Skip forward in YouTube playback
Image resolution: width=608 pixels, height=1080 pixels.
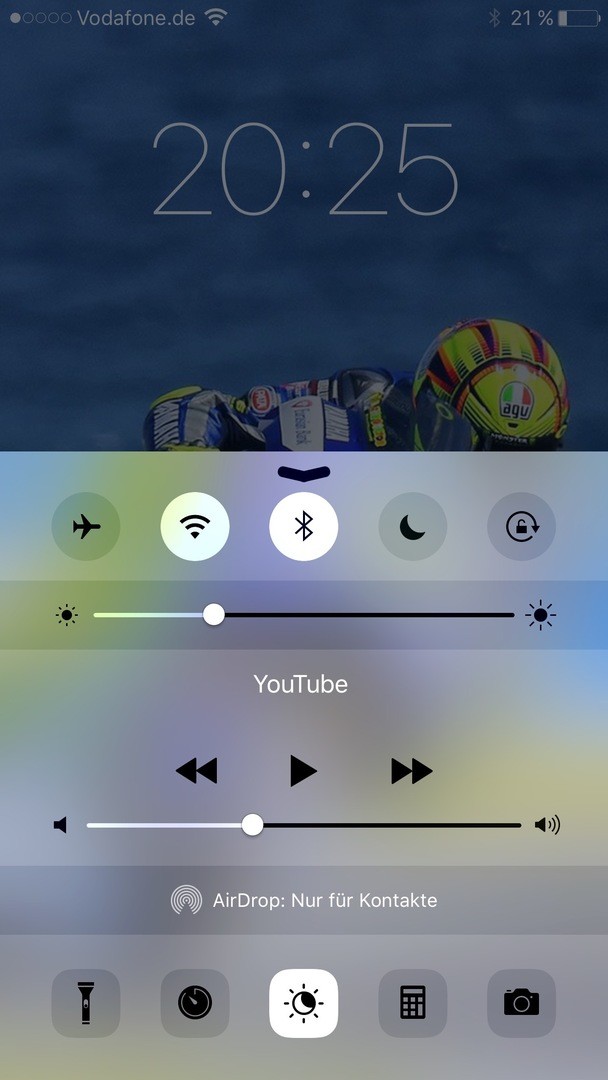tap(411, 770)
